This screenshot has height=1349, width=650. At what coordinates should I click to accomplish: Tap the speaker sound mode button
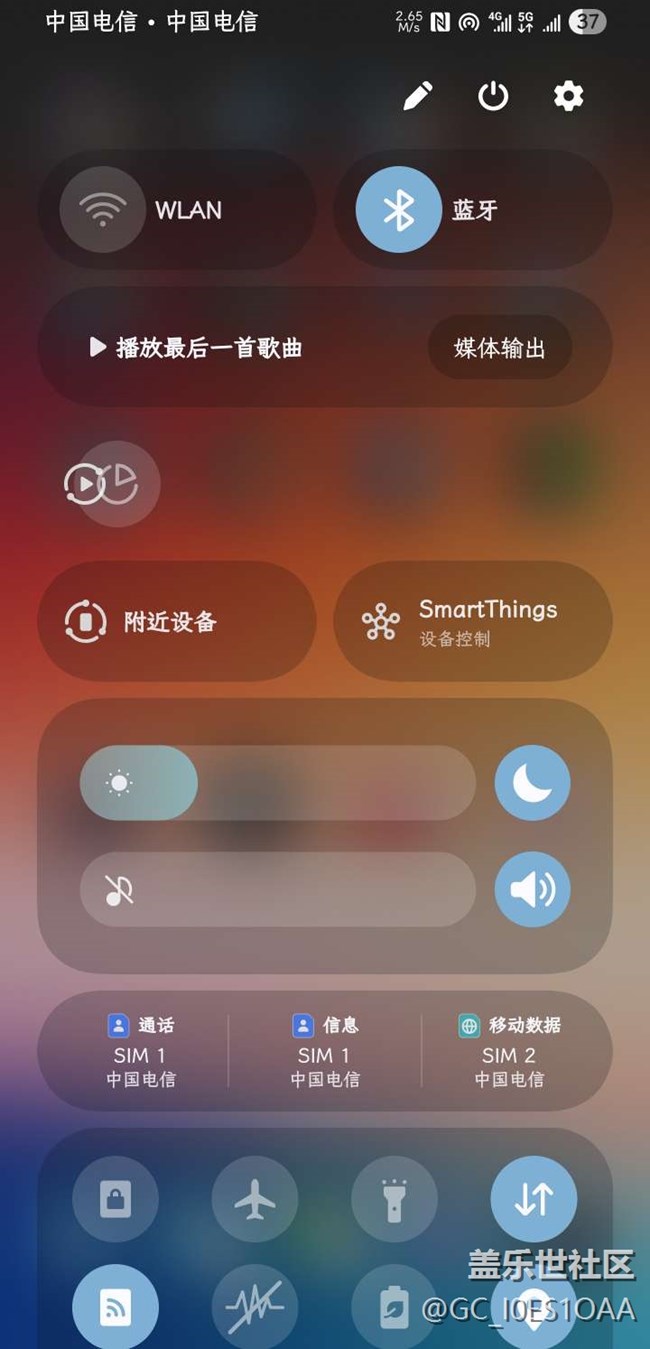point(532,889)
